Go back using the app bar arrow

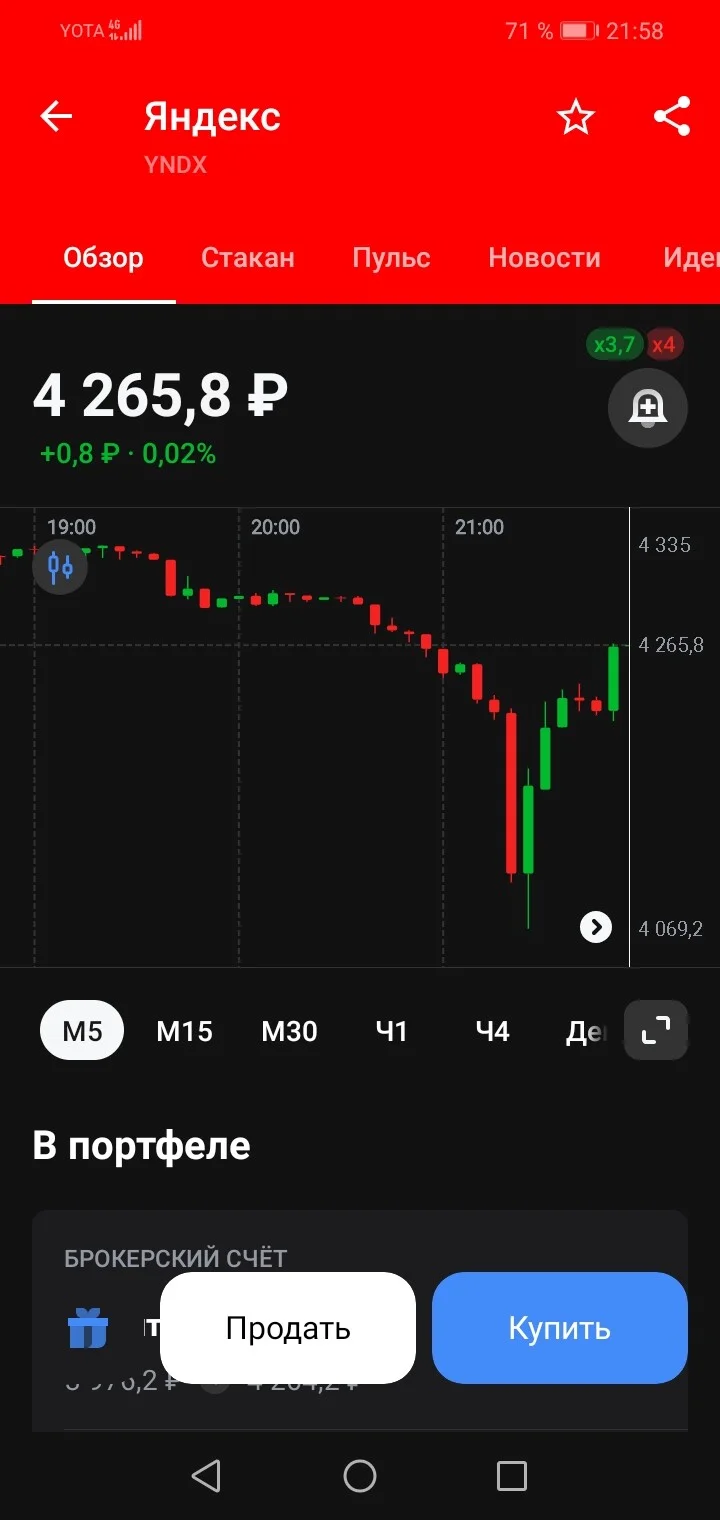tap(56, 117)
